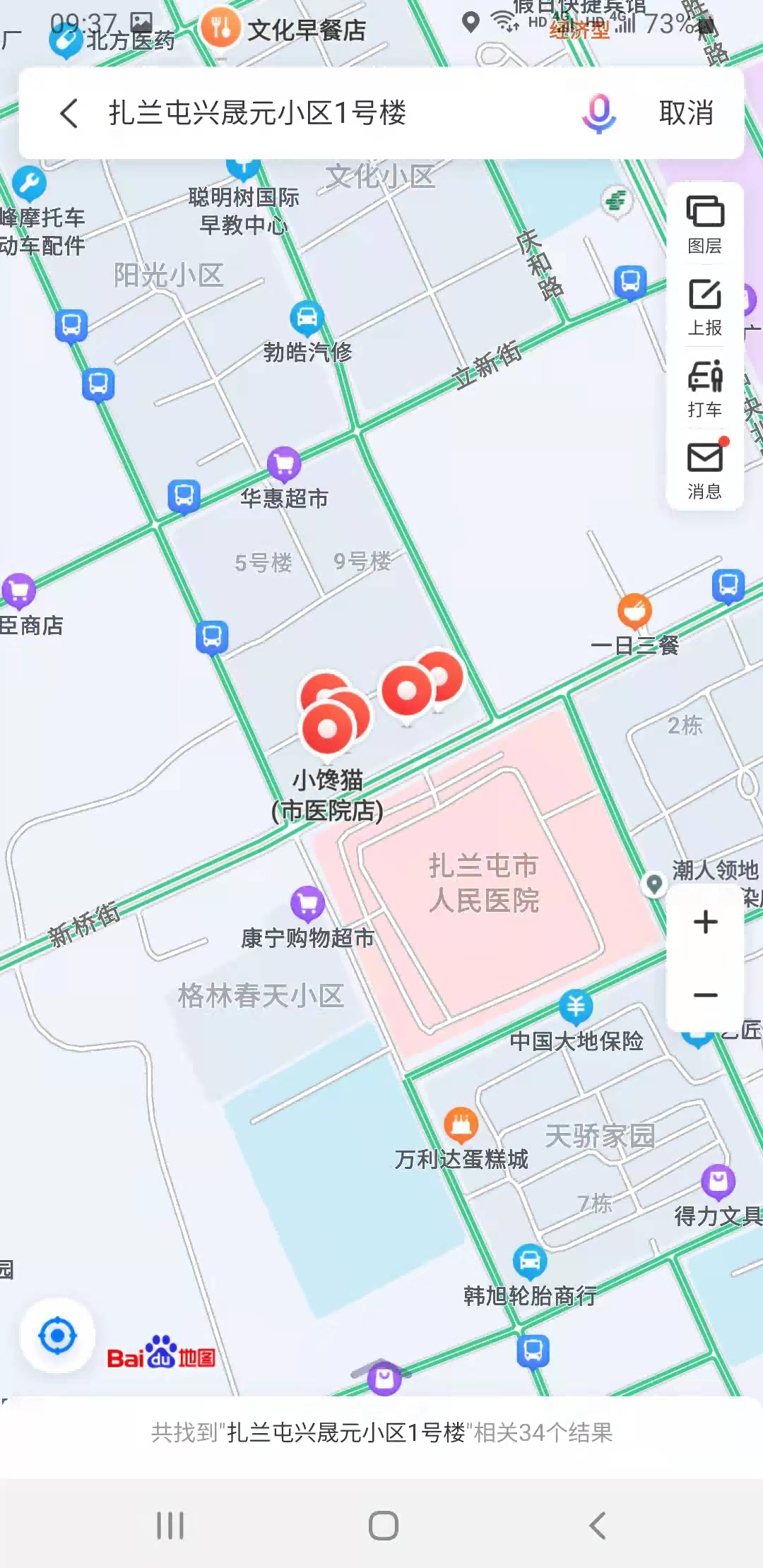Open 打车 ride hailing
Viewport: 763px width, 1568px height.
[704, 388]
